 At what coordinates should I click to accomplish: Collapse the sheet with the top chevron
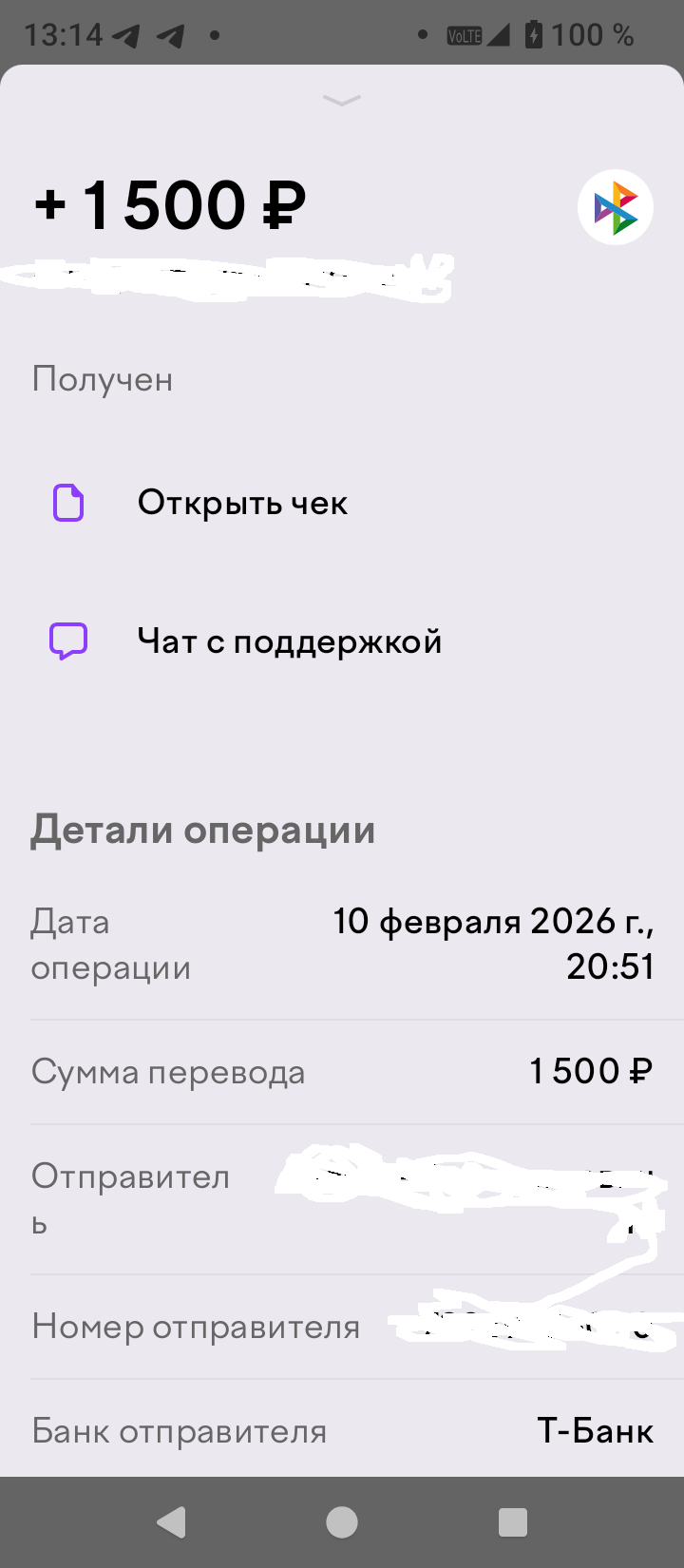tap(342, 100)
